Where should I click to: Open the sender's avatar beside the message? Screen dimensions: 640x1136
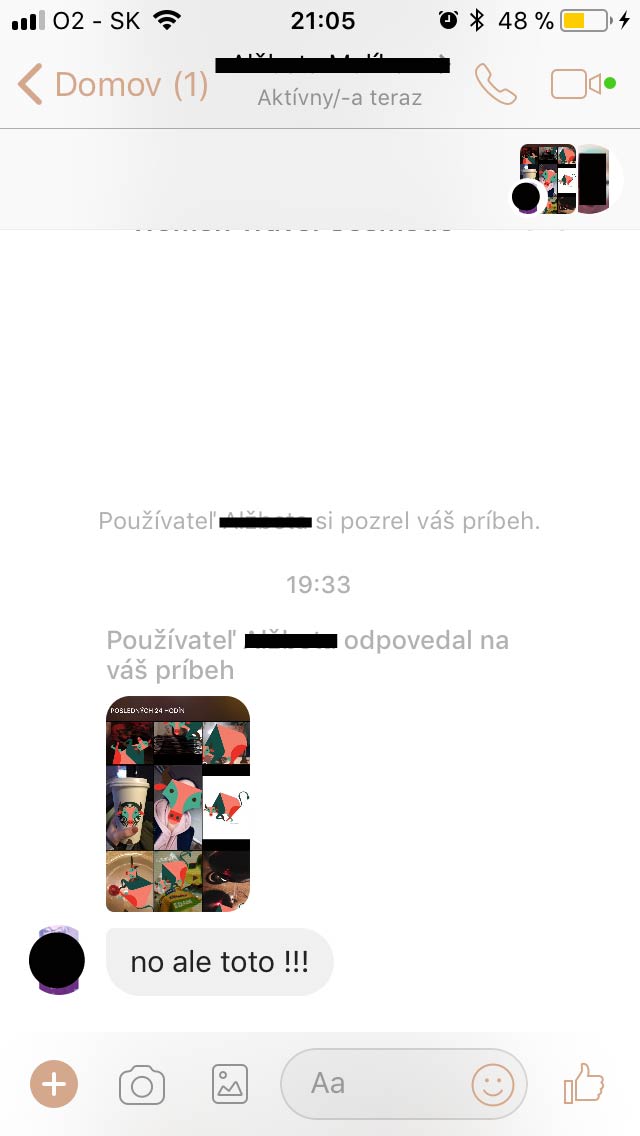[x=57, y=960]
